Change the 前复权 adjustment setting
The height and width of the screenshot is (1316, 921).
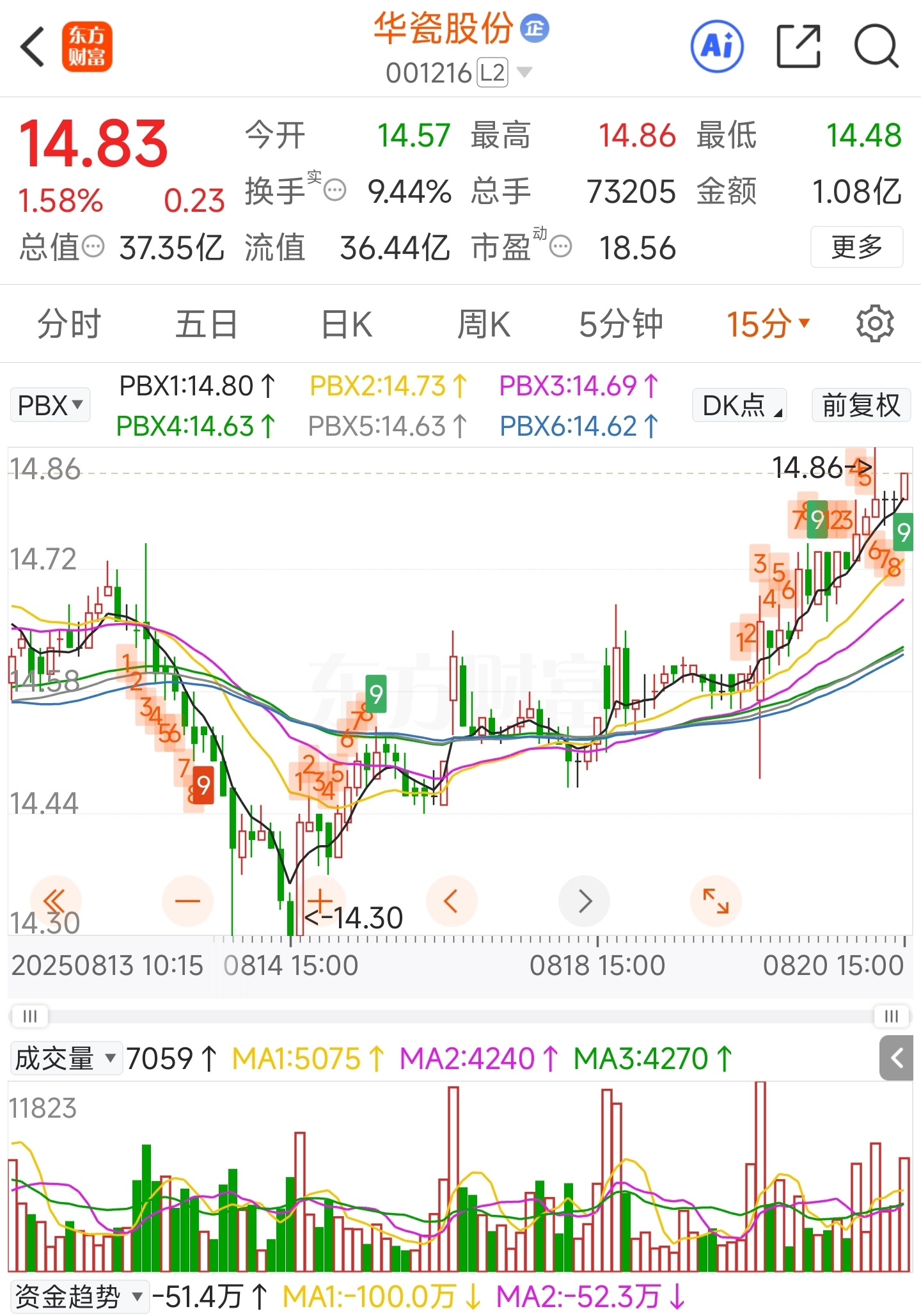pyautogui.click(x=861, y=405)
